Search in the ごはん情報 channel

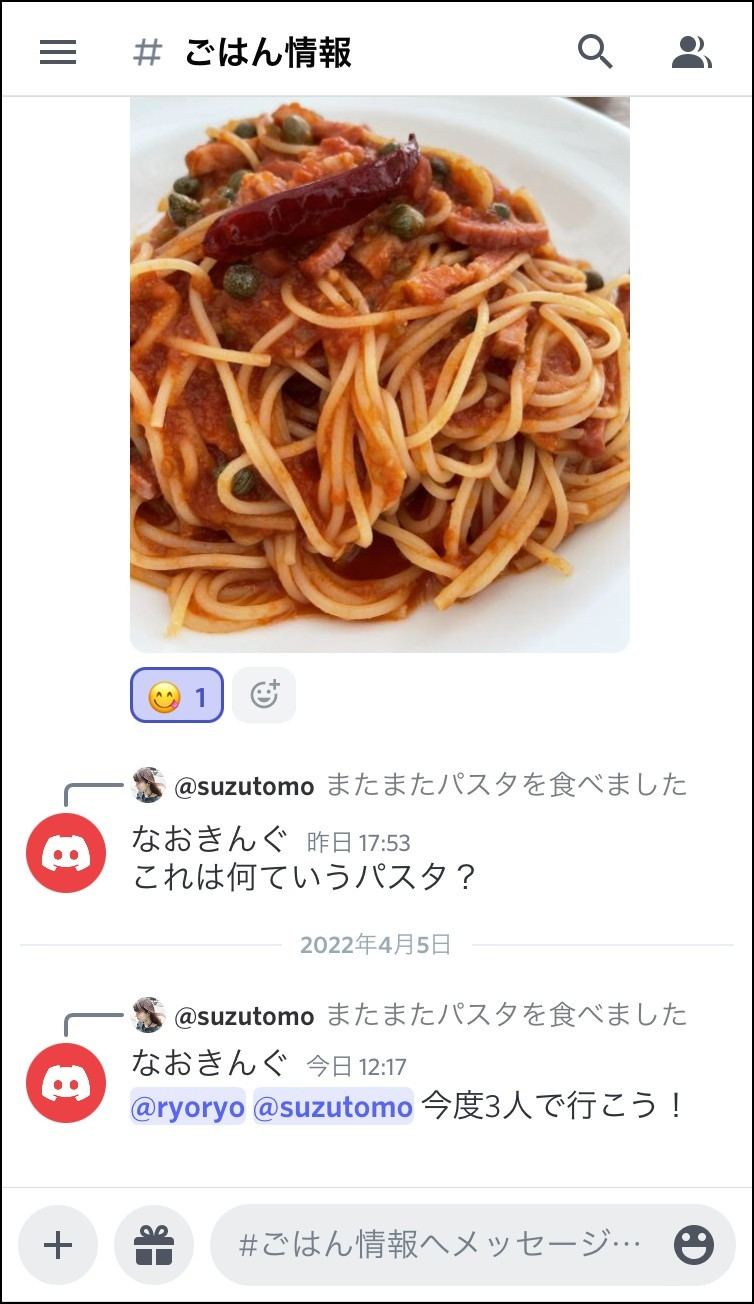coord(595,52)
